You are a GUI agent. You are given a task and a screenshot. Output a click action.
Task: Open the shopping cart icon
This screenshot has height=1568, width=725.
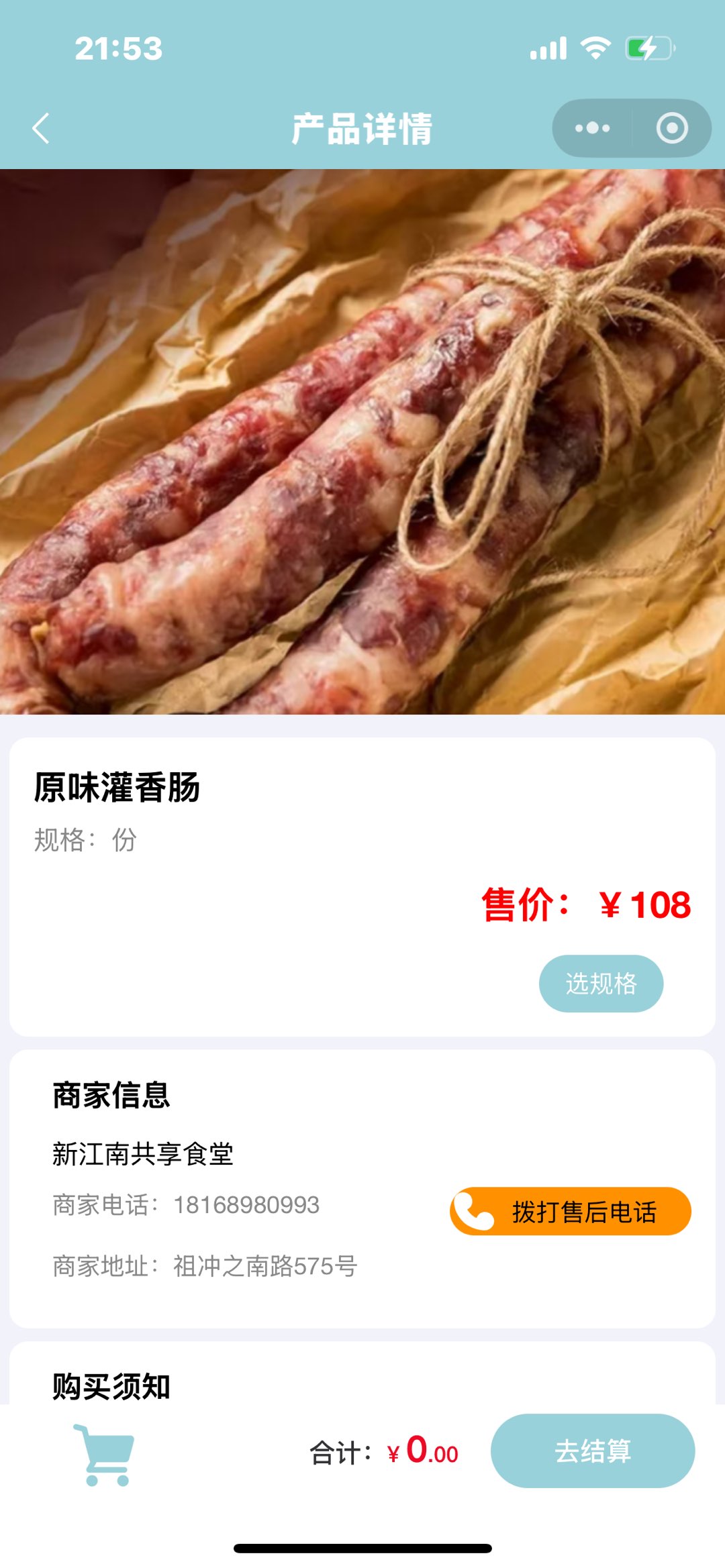[105, 1454]
